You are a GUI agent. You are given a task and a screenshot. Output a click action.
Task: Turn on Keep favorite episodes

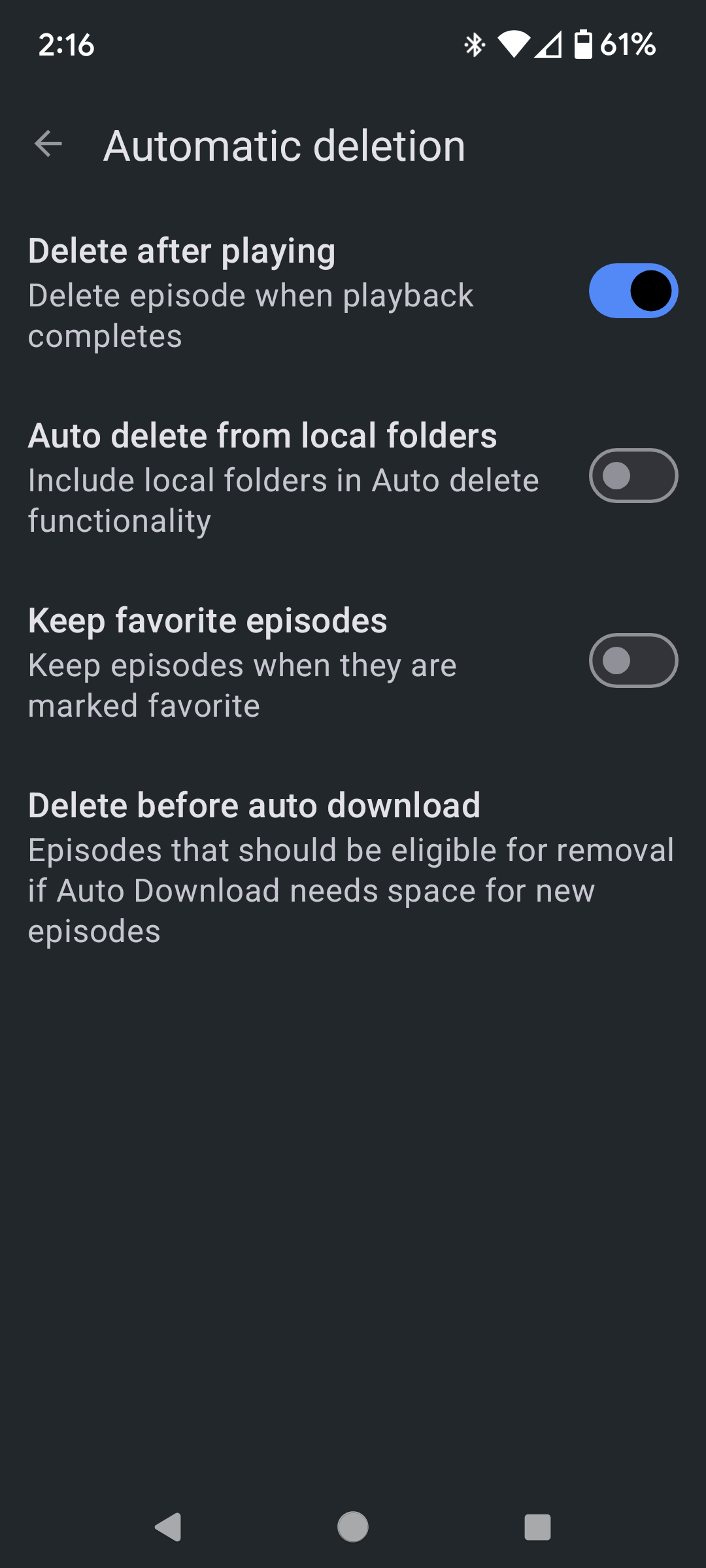pyautogui.click(x=633, y=661)
